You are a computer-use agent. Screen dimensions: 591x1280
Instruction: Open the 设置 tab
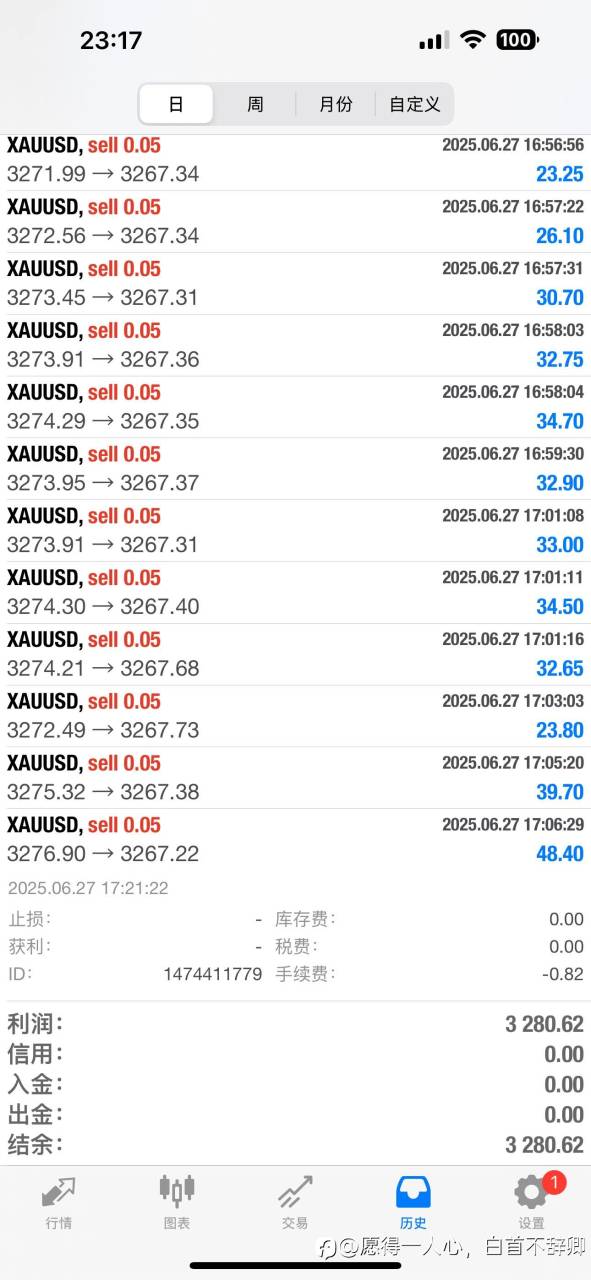point(532,1203)
